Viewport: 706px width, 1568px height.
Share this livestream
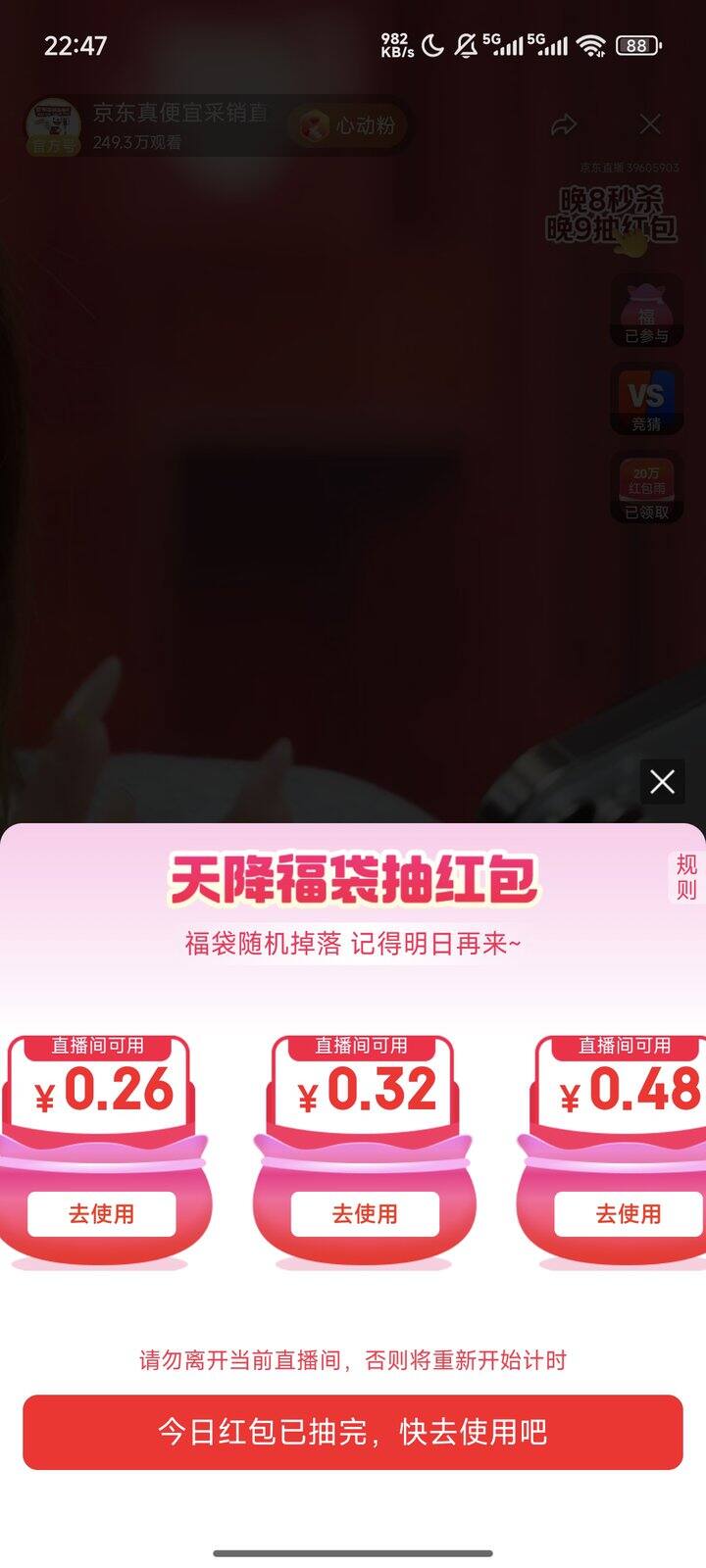tap(564, 124)
